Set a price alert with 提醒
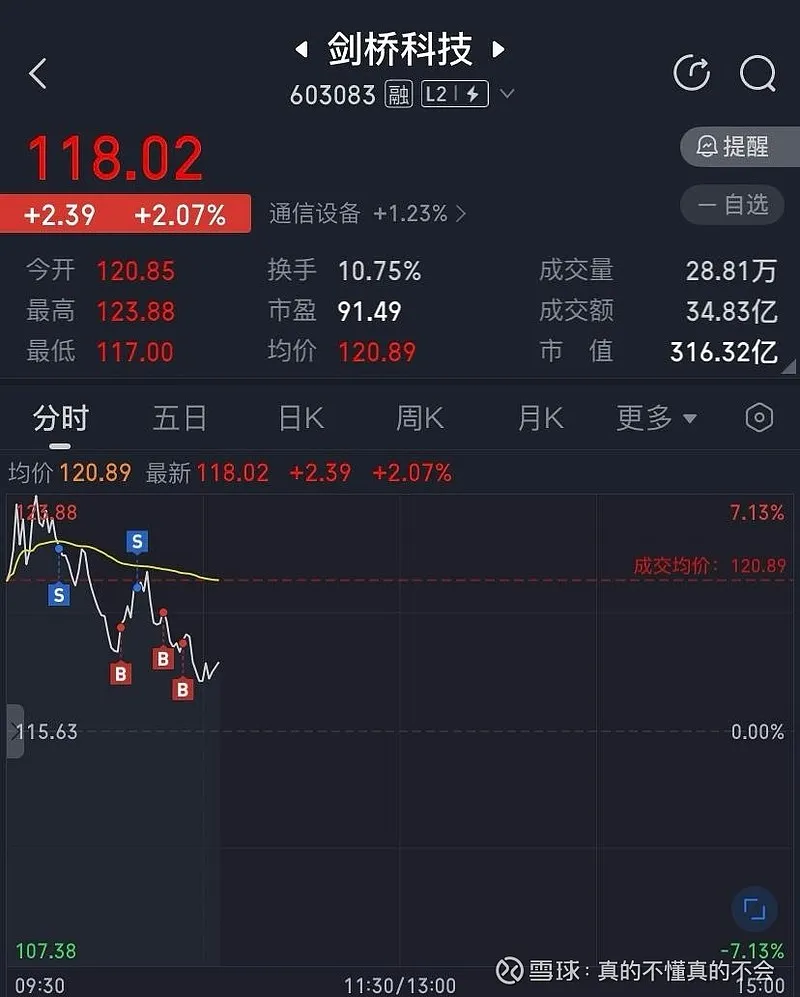This screenshot has height=997, width=800. (x=738, y=147)
